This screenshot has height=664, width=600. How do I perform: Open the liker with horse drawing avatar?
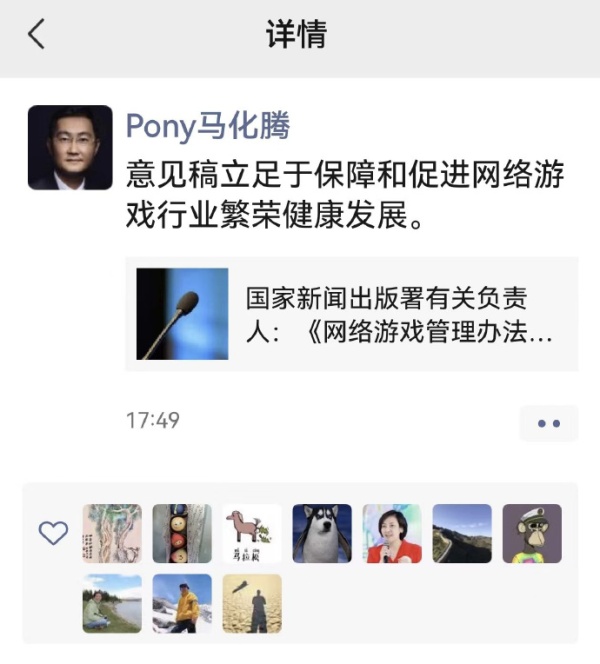[x=252, y=534]
